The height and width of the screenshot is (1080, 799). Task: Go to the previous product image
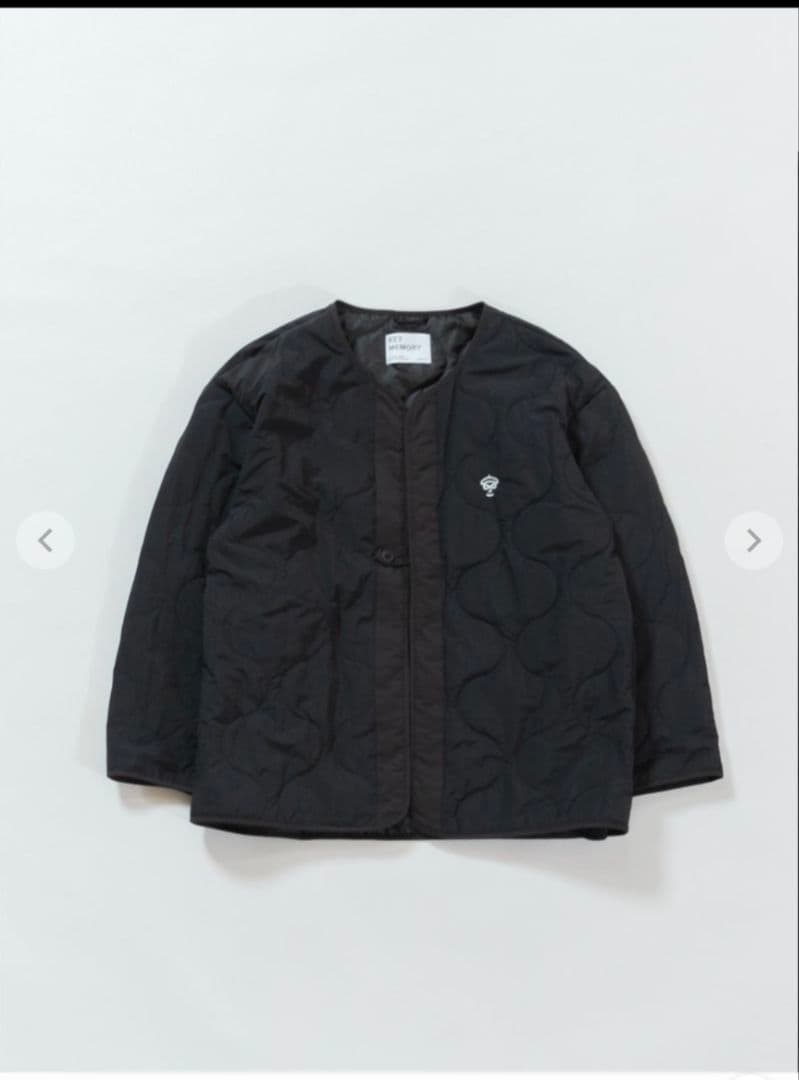(45, 541)
